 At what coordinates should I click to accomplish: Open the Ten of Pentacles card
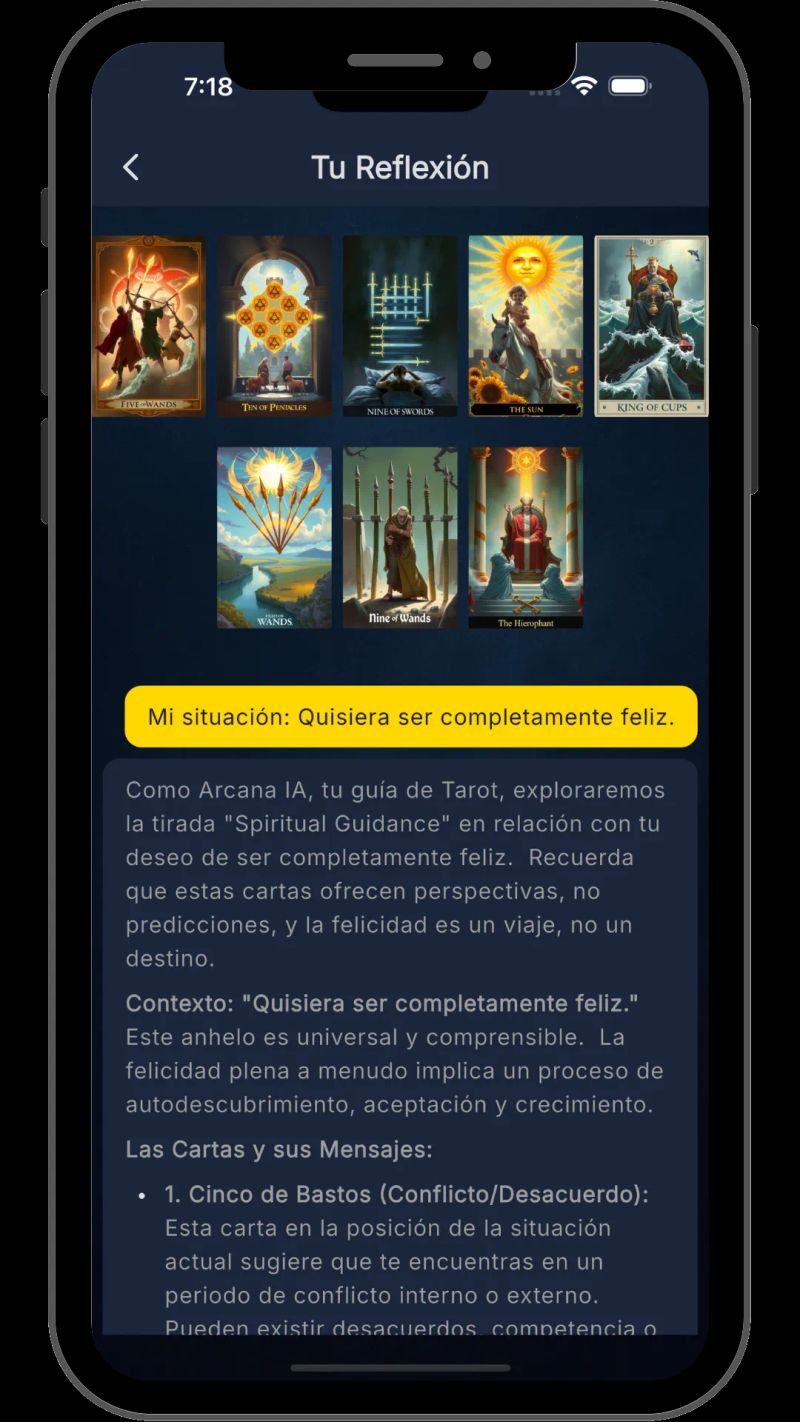[x=274, y=326]
